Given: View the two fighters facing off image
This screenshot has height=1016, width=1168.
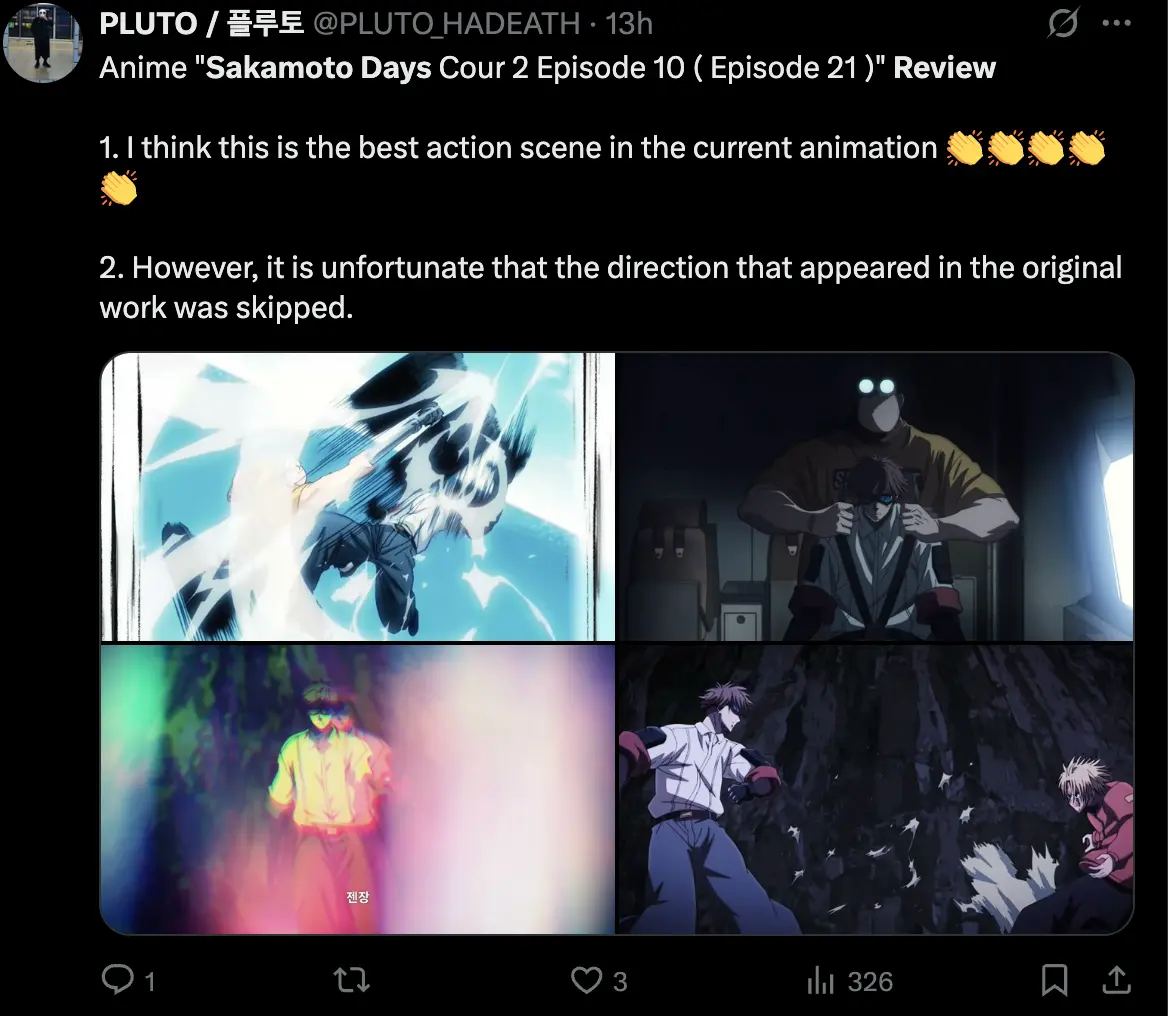Looking at the screenshot, I should point(875,788).
